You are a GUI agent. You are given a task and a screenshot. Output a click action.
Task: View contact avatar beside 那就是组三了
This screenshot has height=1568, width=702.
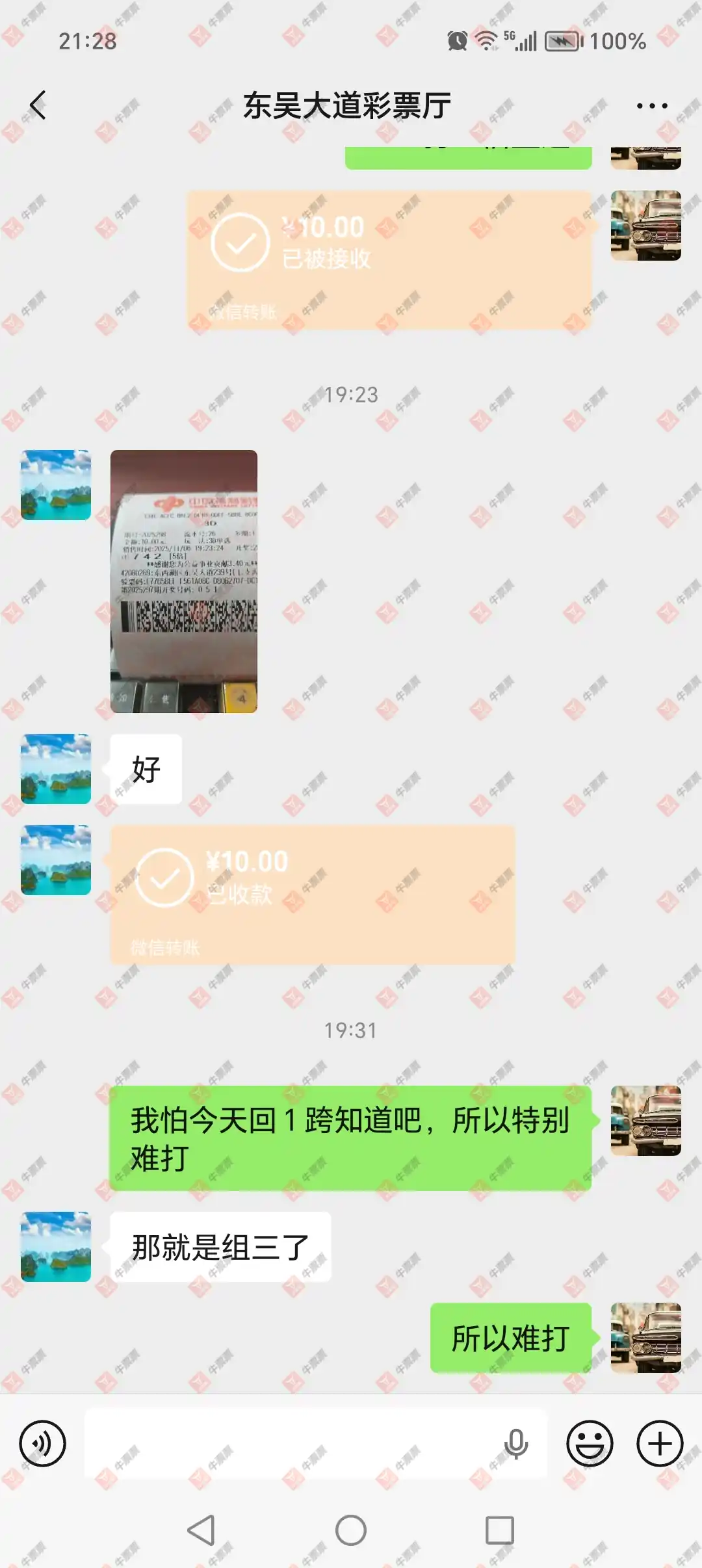click(x=56, y=1246)
